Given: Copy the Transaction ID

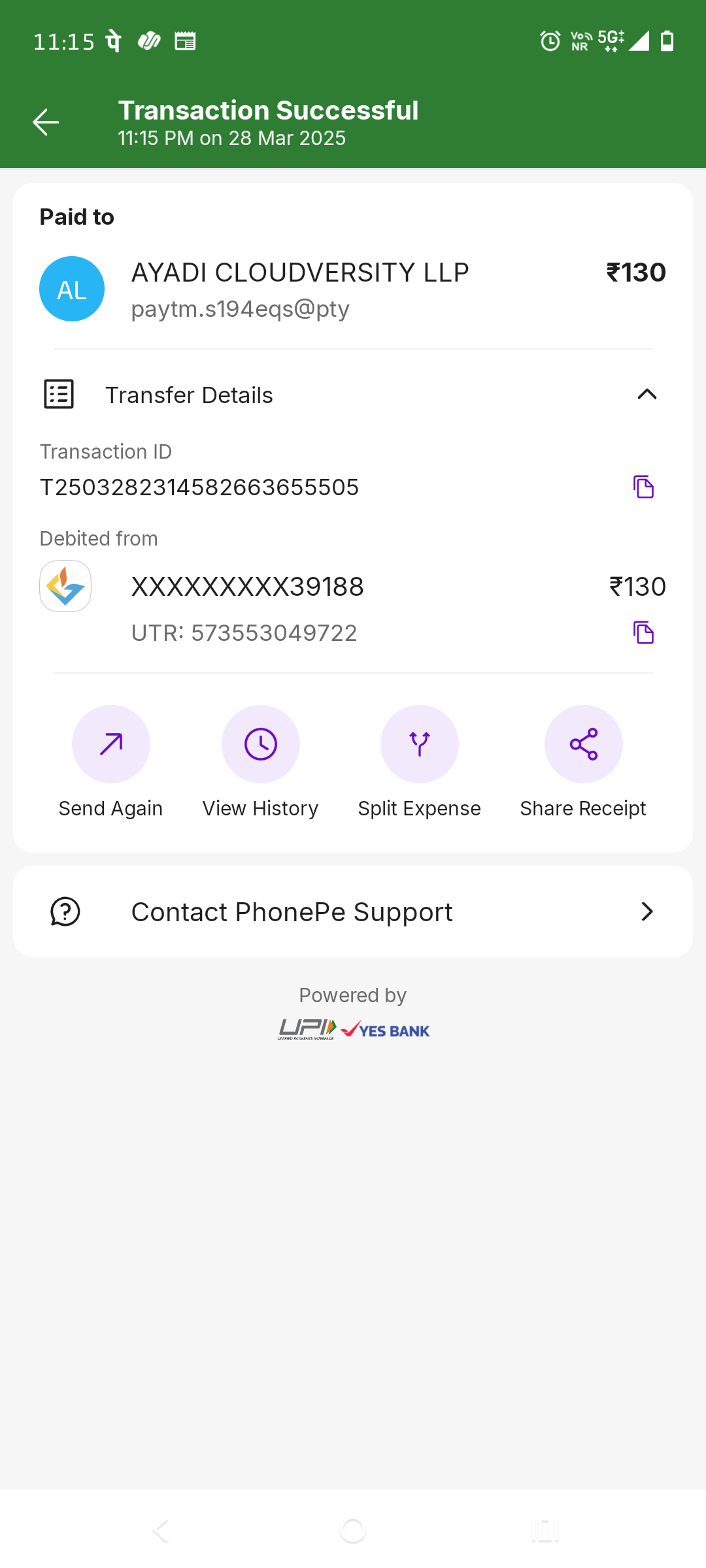Looking at the screenshot, I should coord(643,487).
